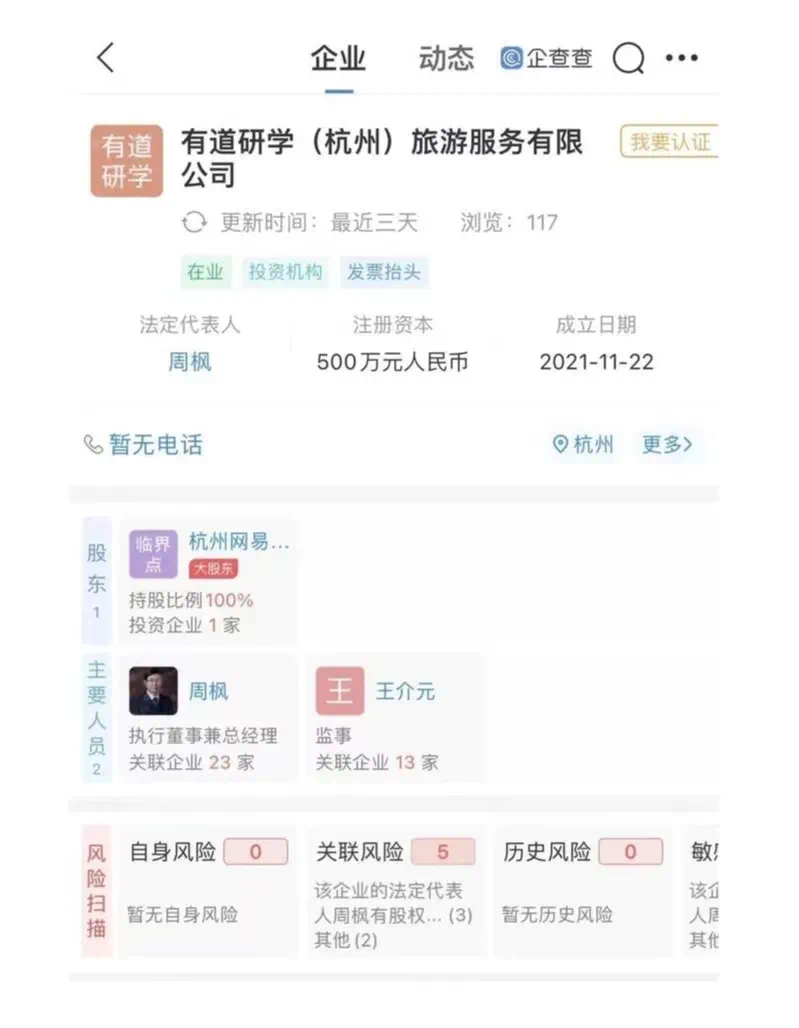The width and height of the screenshot is (799, 1028).
Task: Open the three-dot overflow menu
Action: point(682,58)
